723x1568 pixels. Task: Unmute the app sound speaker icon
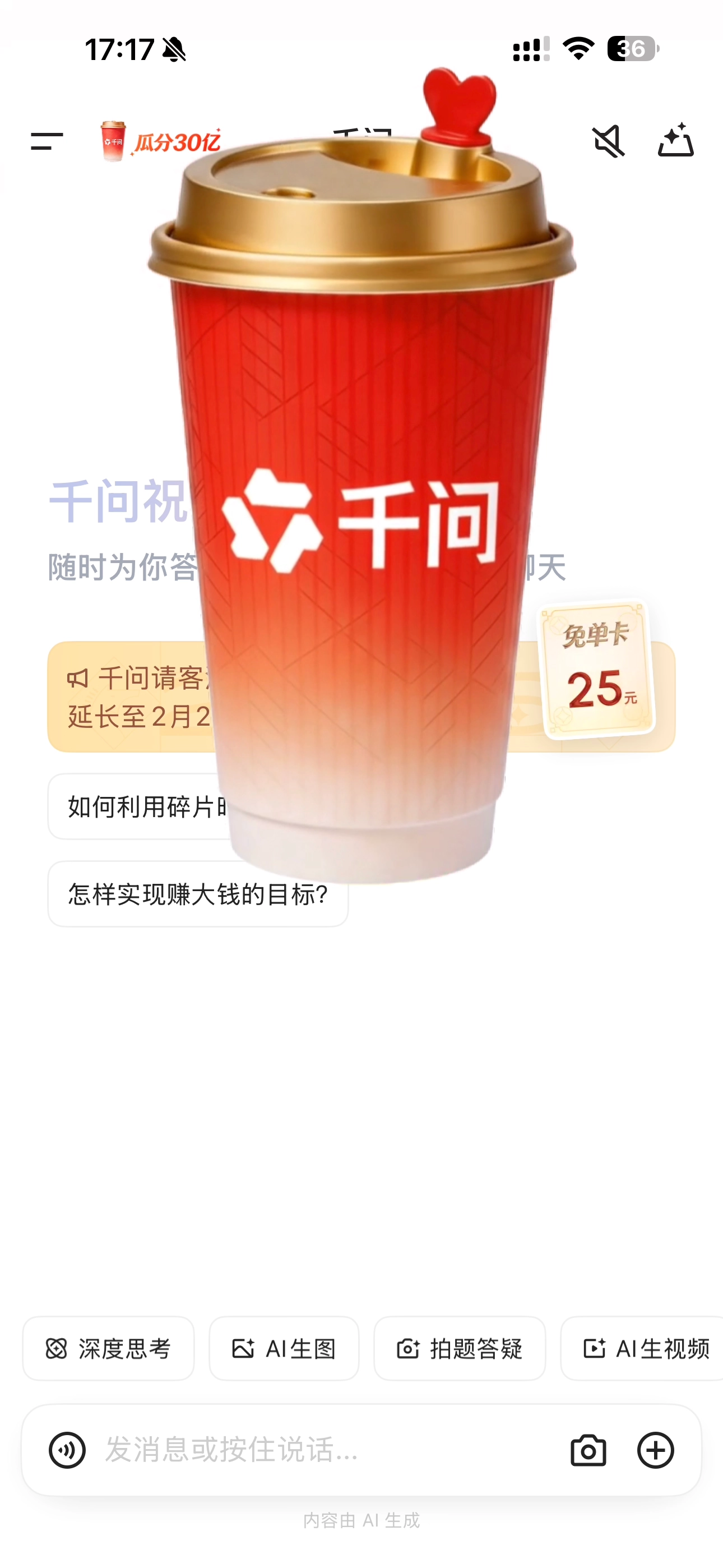tap(609, 141)
